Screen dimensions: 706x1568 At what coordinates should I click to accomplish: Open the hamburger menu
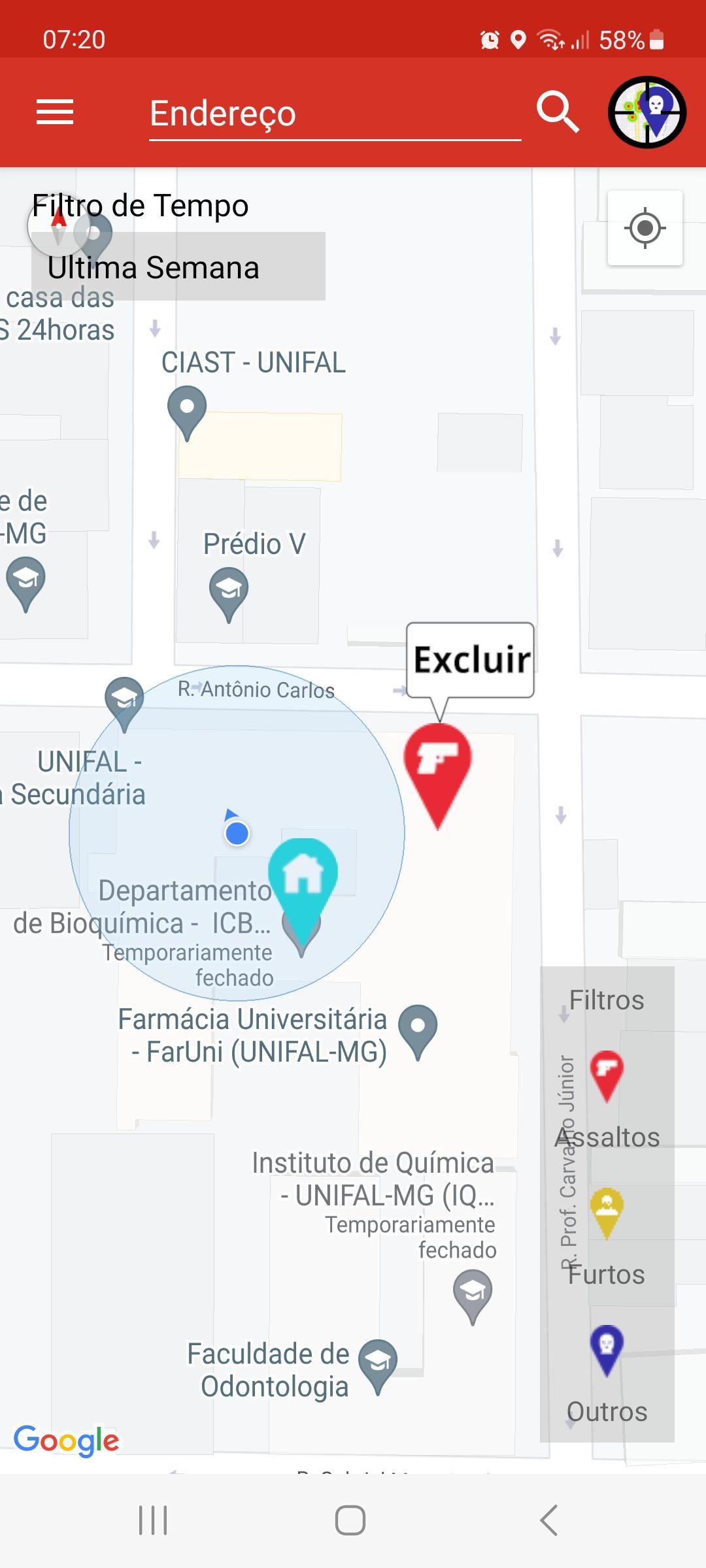[x=55, y=112]
